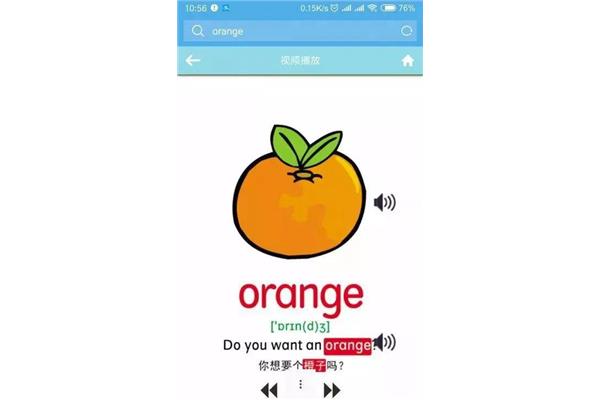
Task: Skip to the previous word card
Action: [269, 389]
